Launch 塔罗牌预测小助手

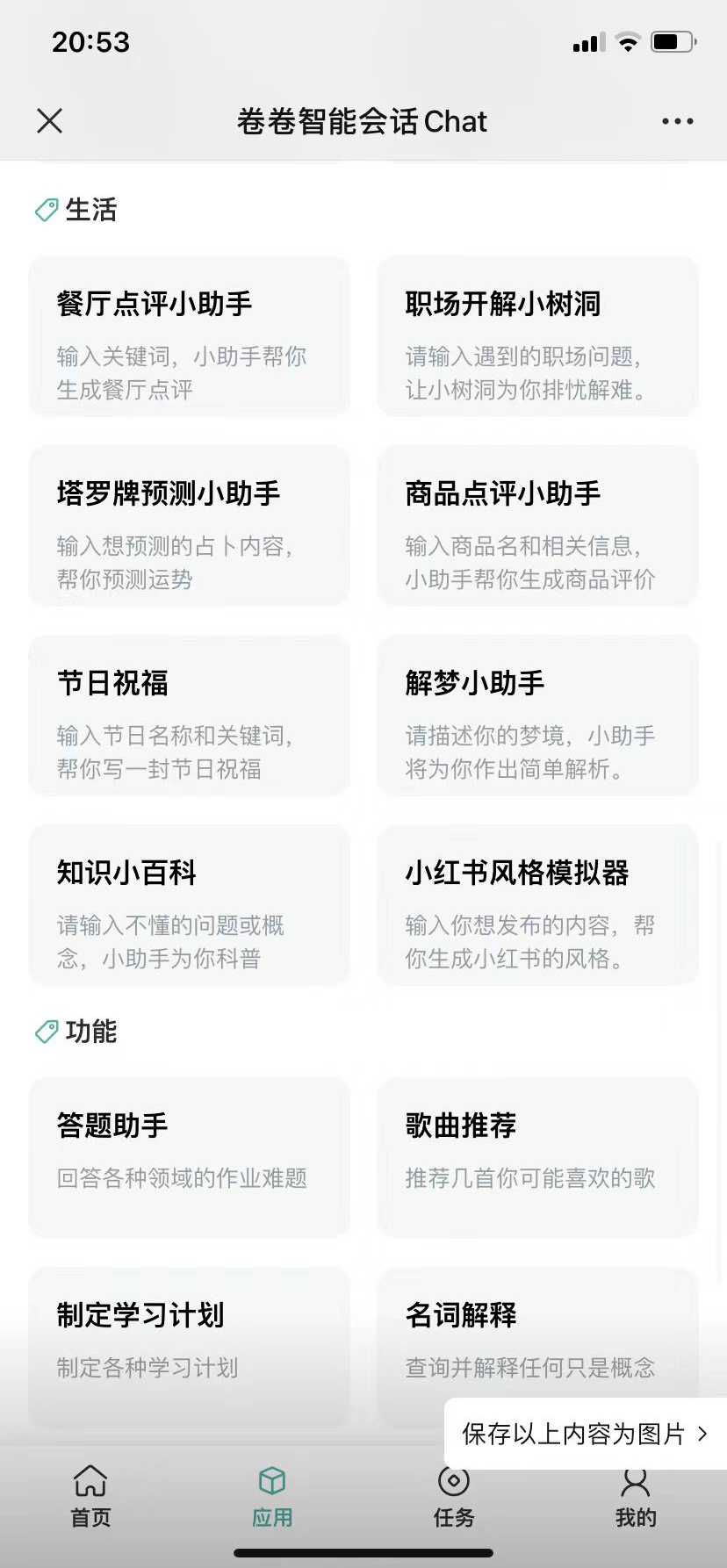pos(189,526)
